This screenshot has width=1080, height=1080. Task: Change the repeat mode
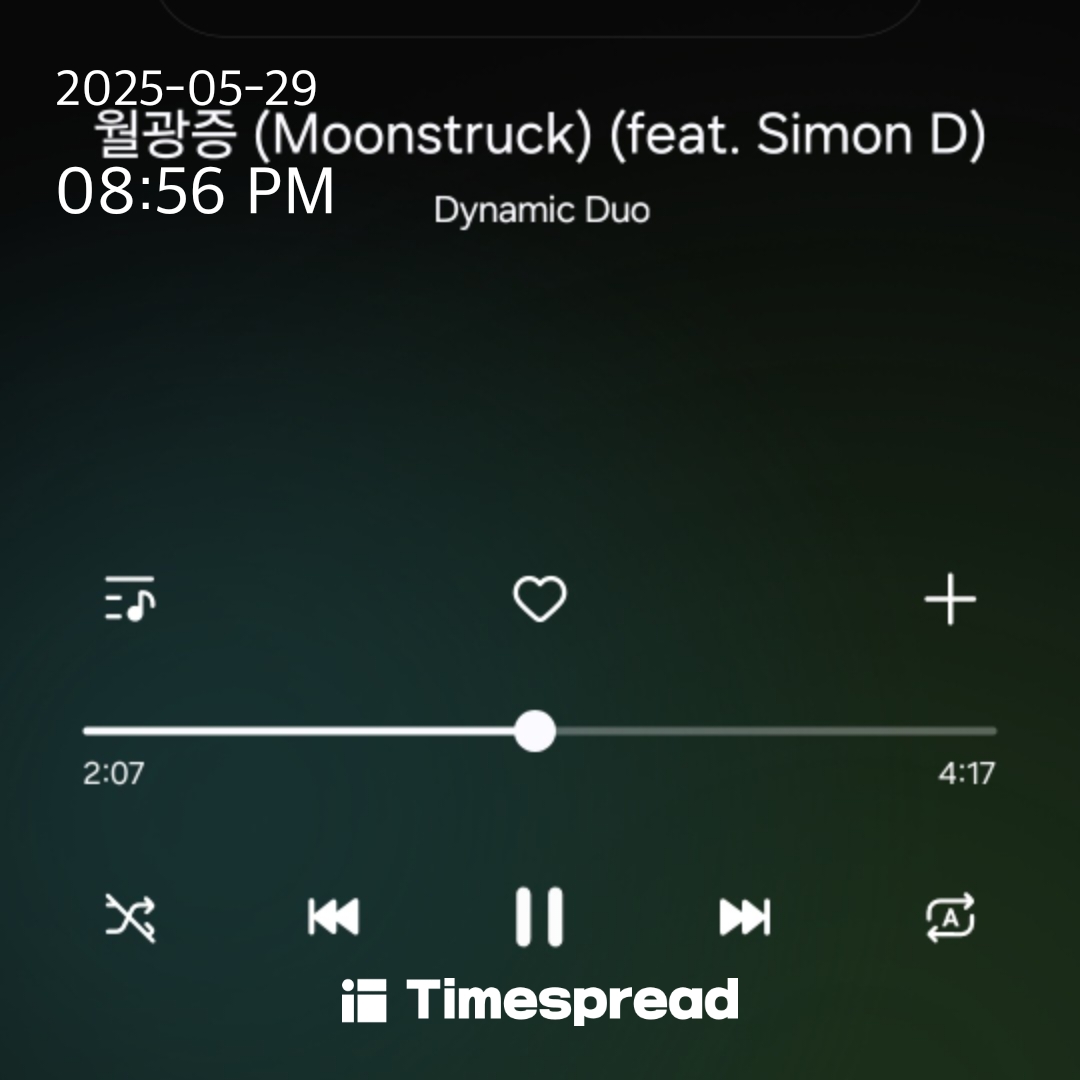949,917
